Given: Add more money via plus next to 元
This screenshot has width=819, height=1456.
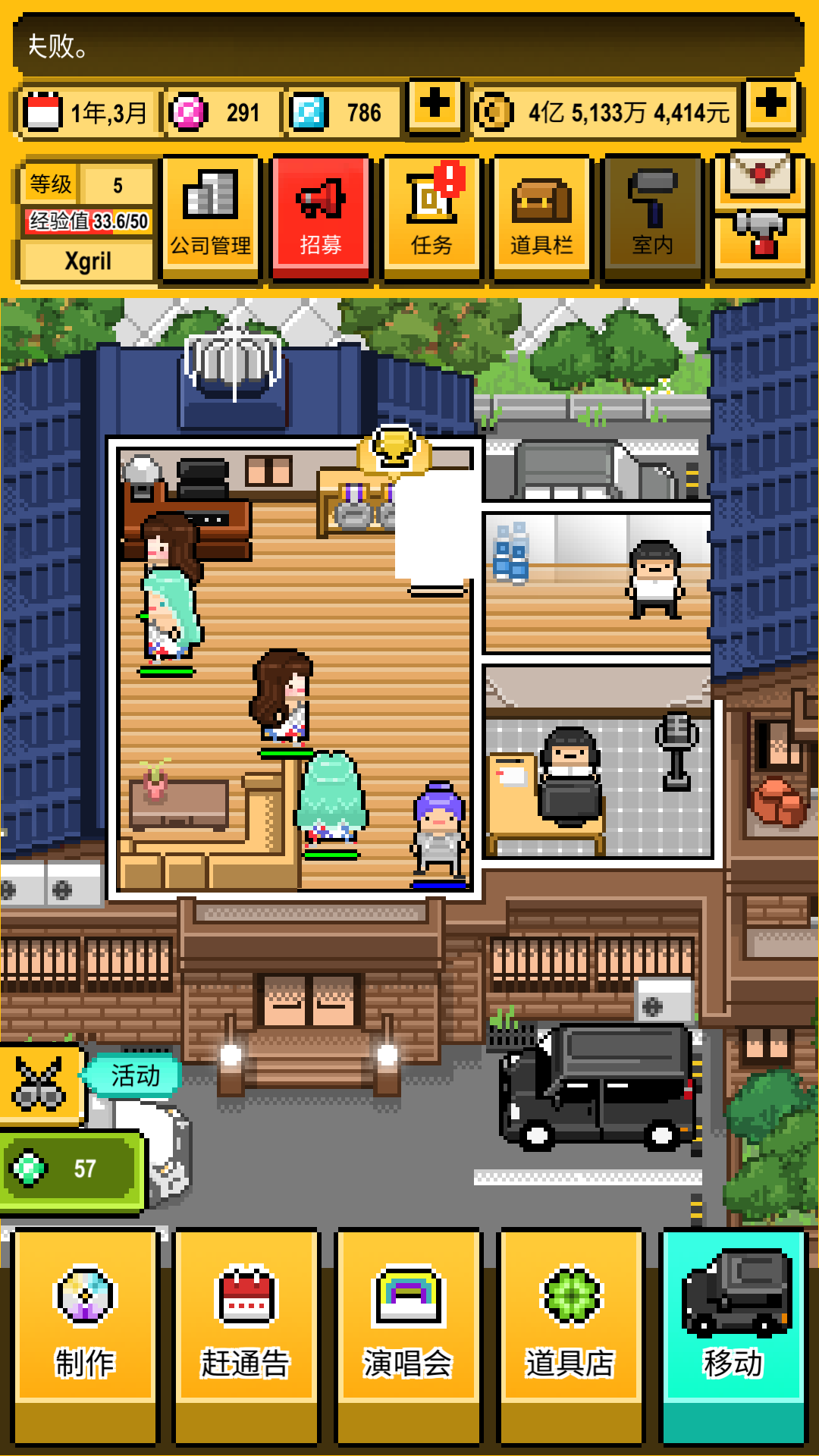Looking at the screenshot, I should [771, 107].
